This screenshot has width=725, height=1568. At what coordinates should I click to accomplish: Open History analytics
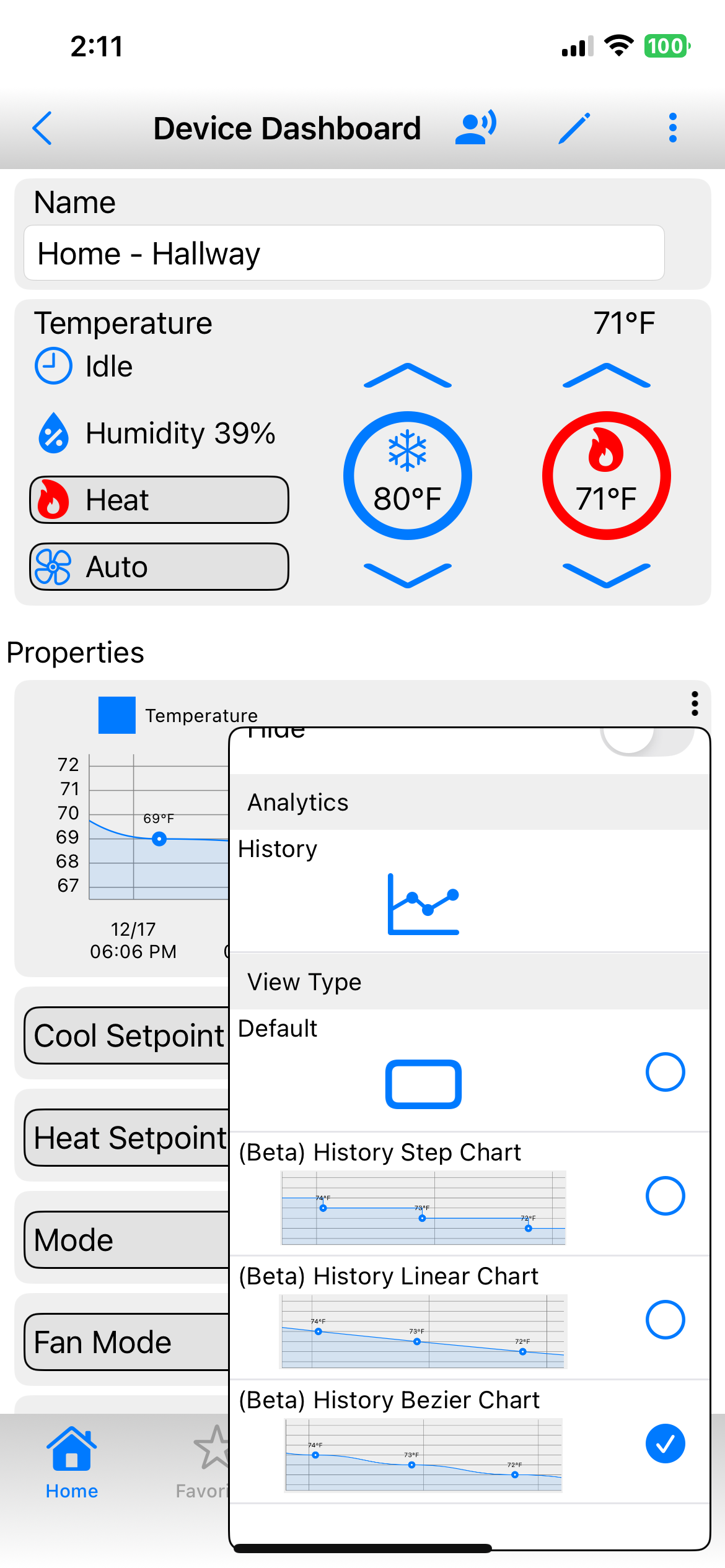(x=423, y=903)
